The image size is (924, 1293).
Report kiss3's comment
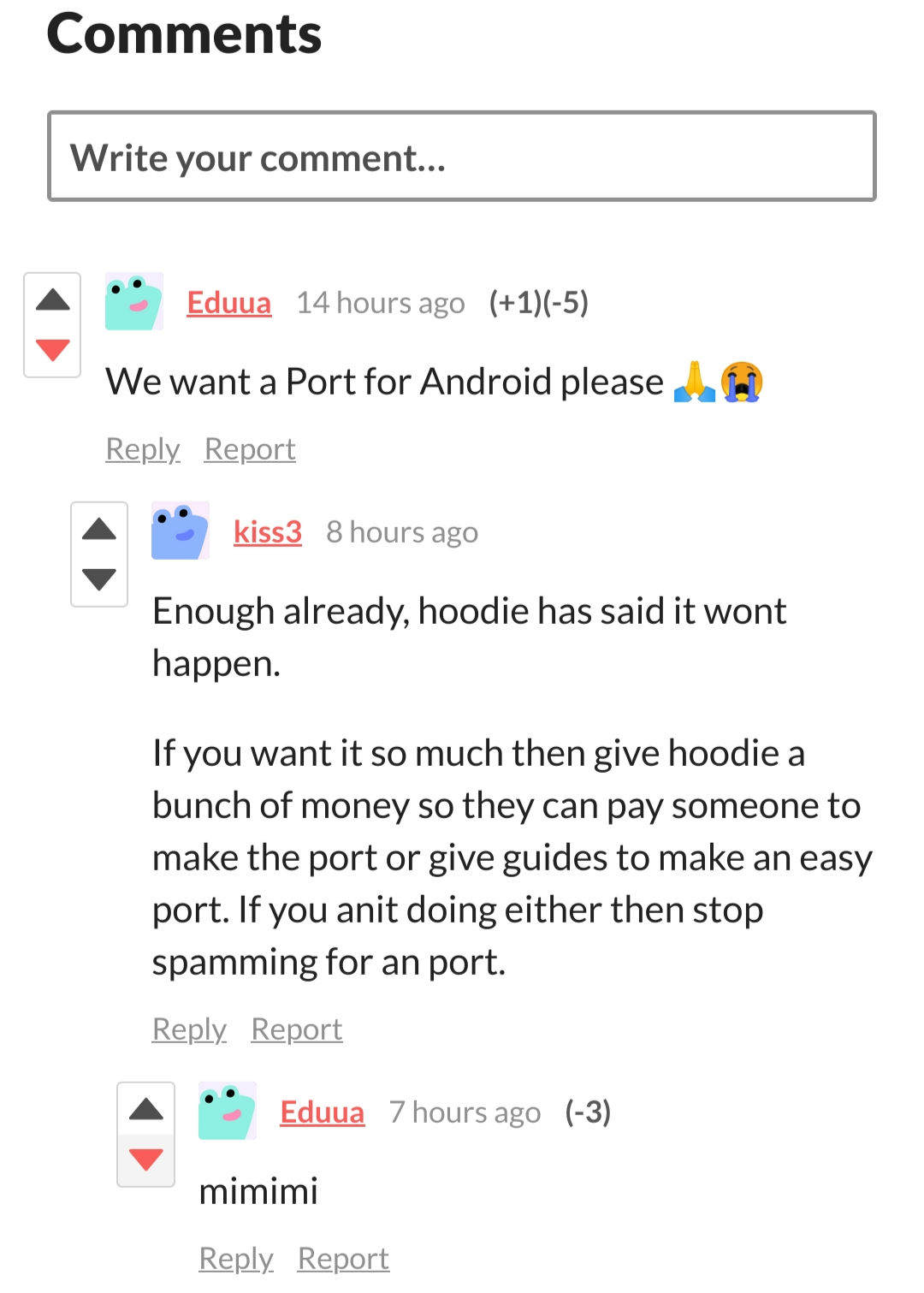click(x=297, y=1029)
